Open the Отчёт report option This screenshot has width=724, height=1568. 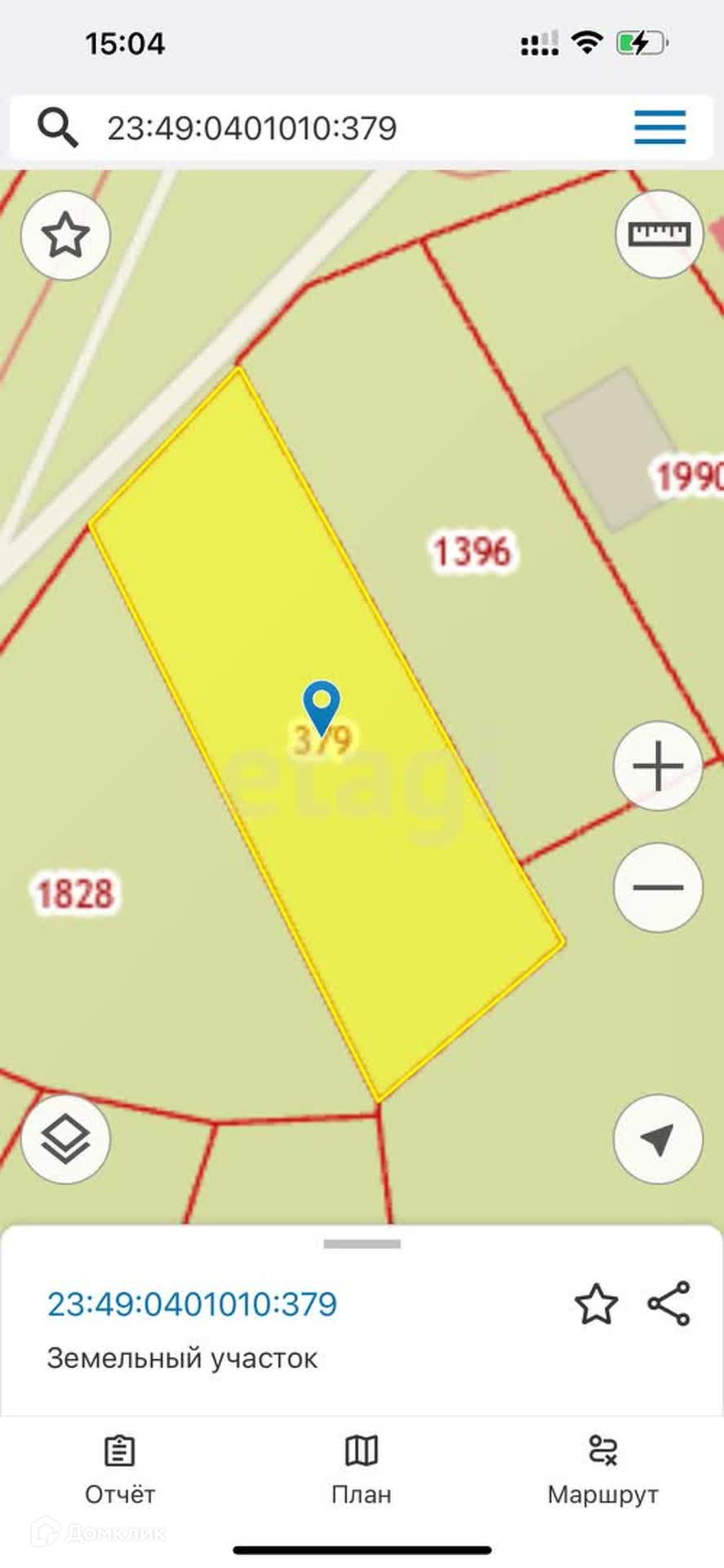(120, 1472)
